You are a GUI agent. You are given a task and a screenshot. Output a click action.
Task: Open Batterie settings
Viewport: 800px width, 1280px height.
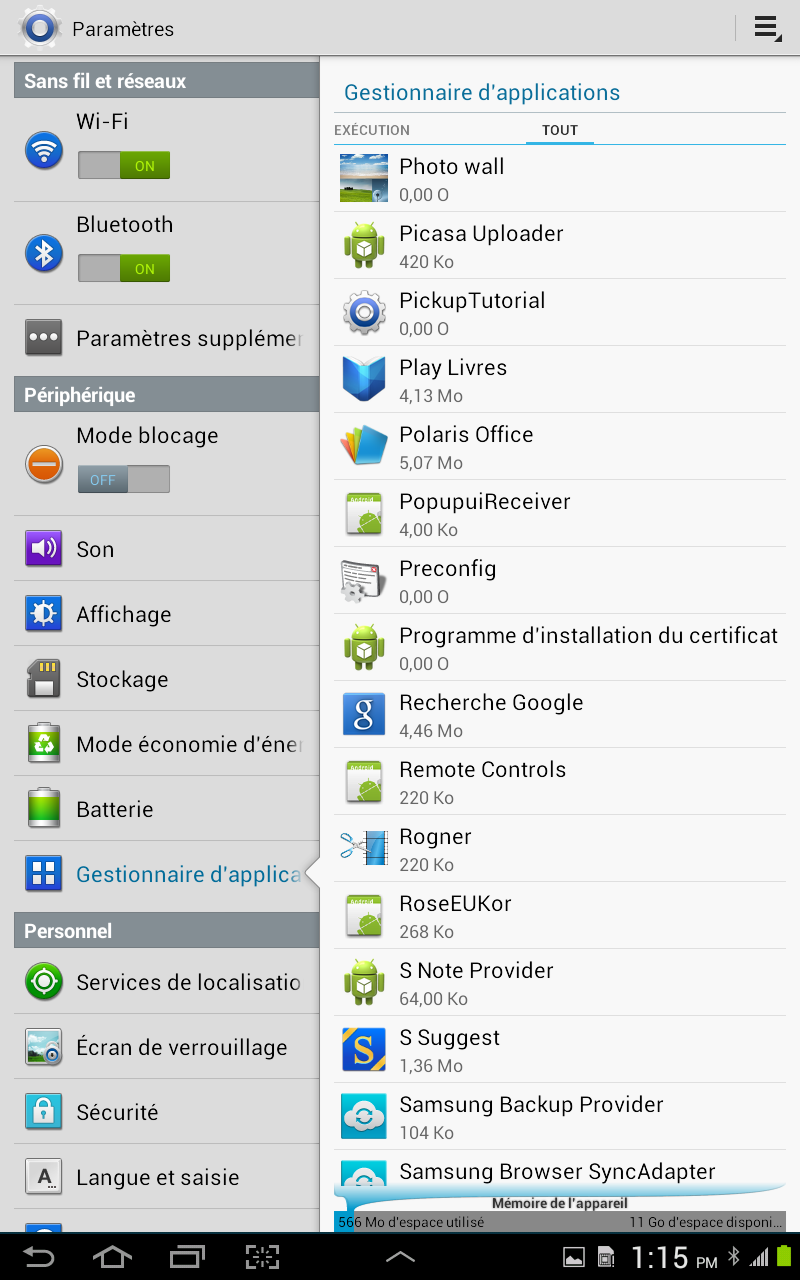coord(167,809)
